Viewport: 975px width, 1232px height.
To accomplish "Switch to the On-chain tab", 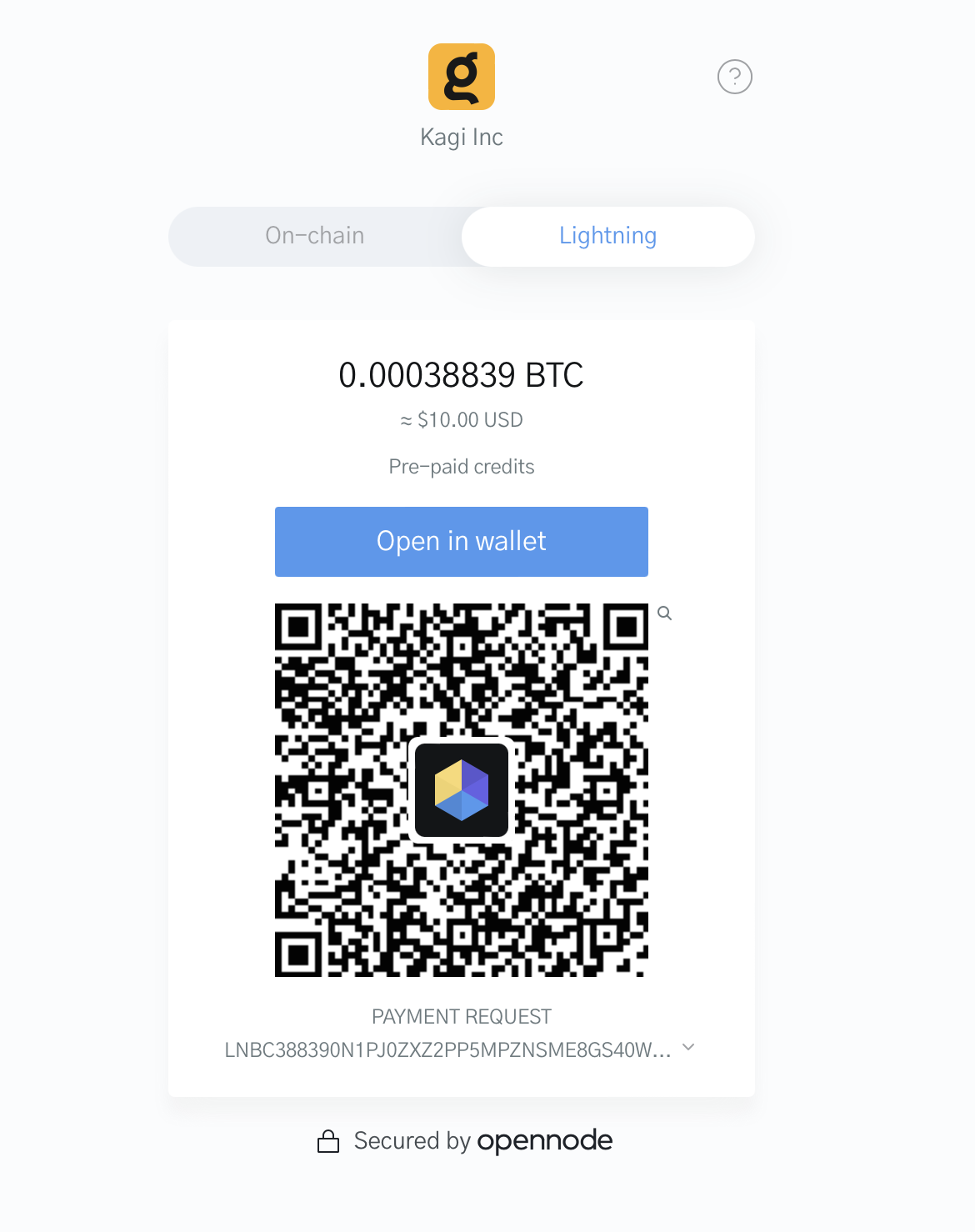I will (315, 236).
